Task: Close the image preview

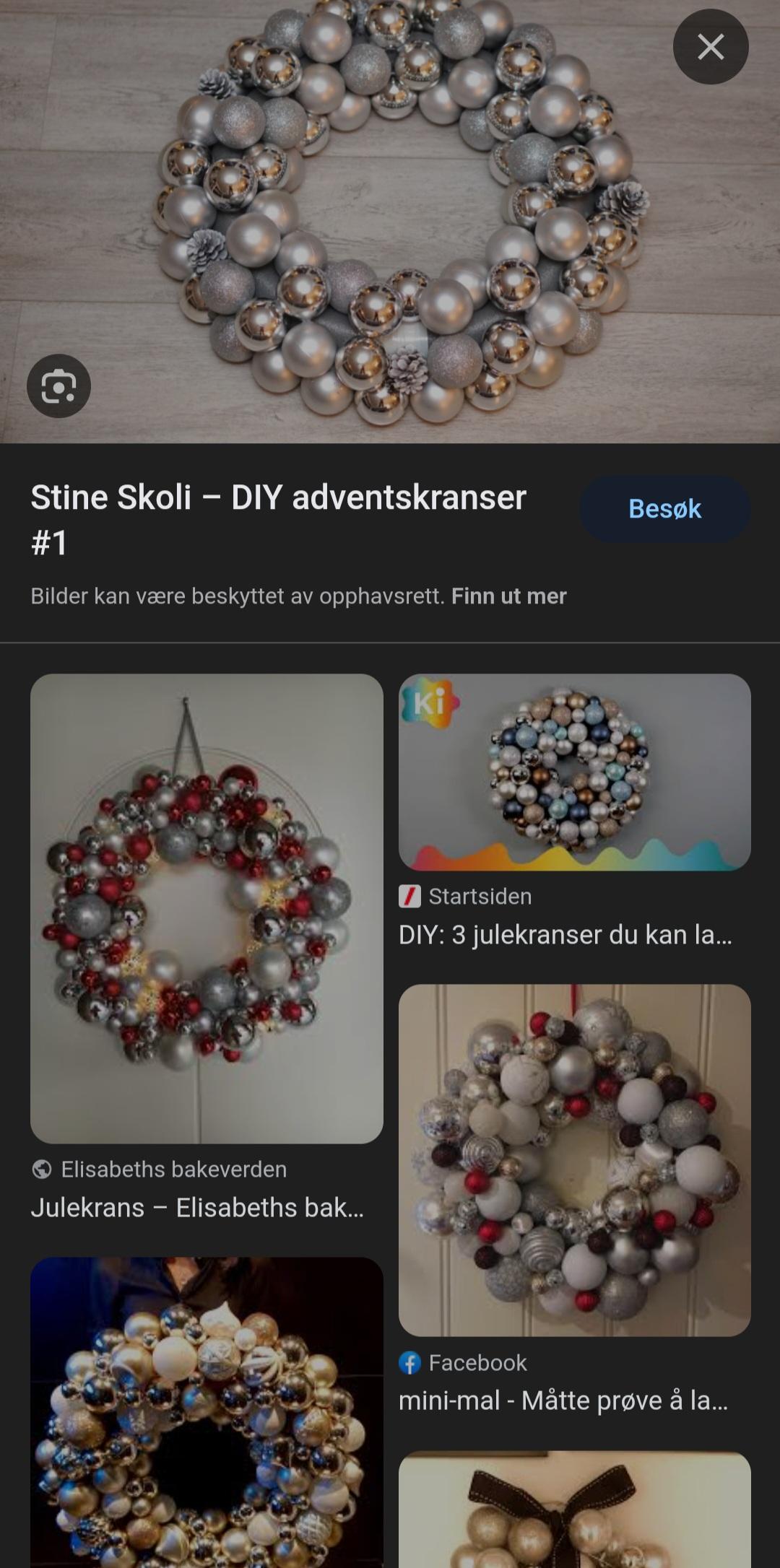Action: tap(711, 47)
